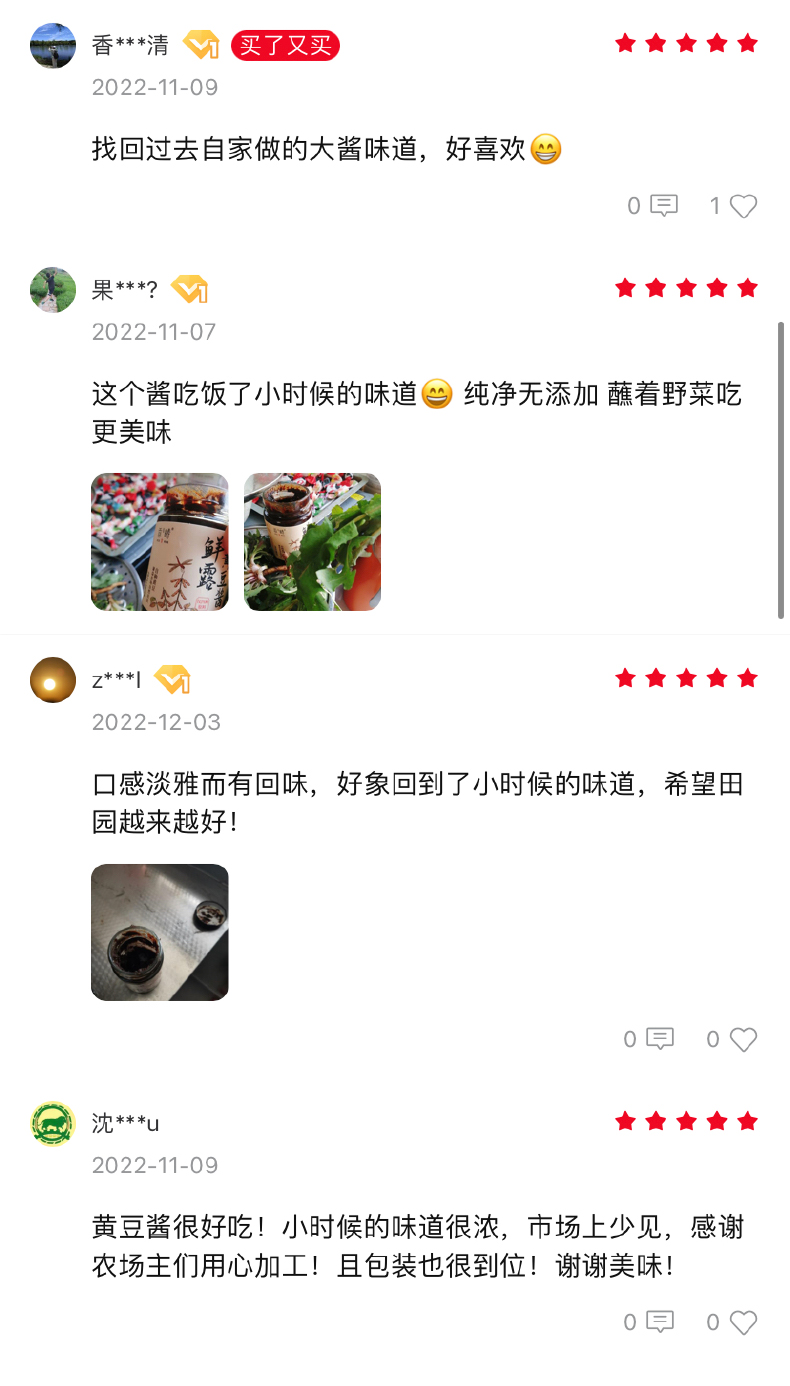Image resolution: width=790 pixels, height=1386 pixels.
Task: Open the wild vegetables photo in 果***?'s review
Action: (312, 542)
